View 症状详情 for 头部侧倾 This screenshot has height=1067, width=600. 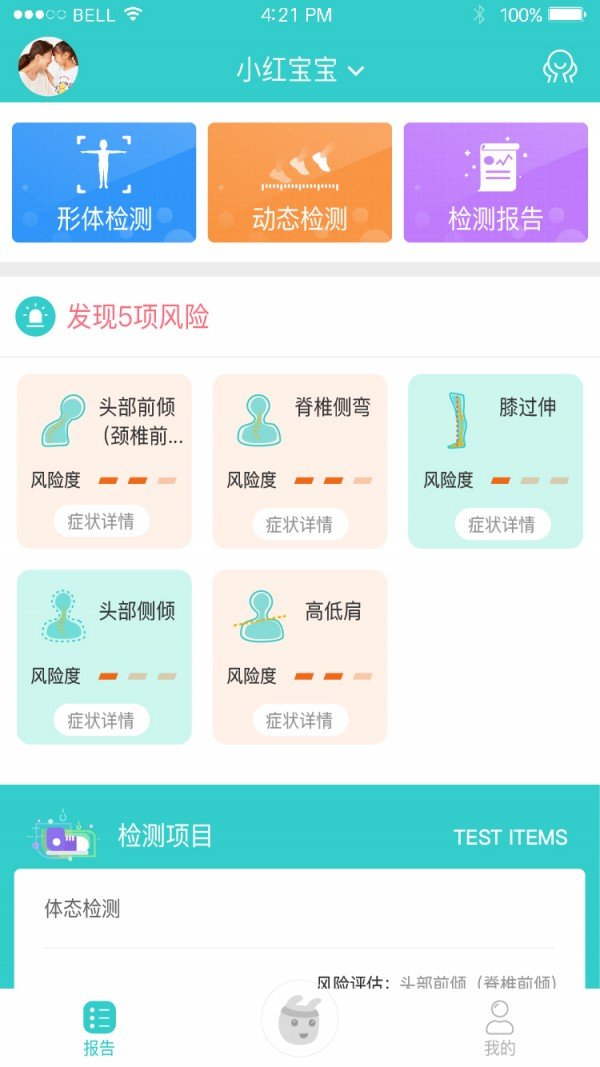click(101, 719)
